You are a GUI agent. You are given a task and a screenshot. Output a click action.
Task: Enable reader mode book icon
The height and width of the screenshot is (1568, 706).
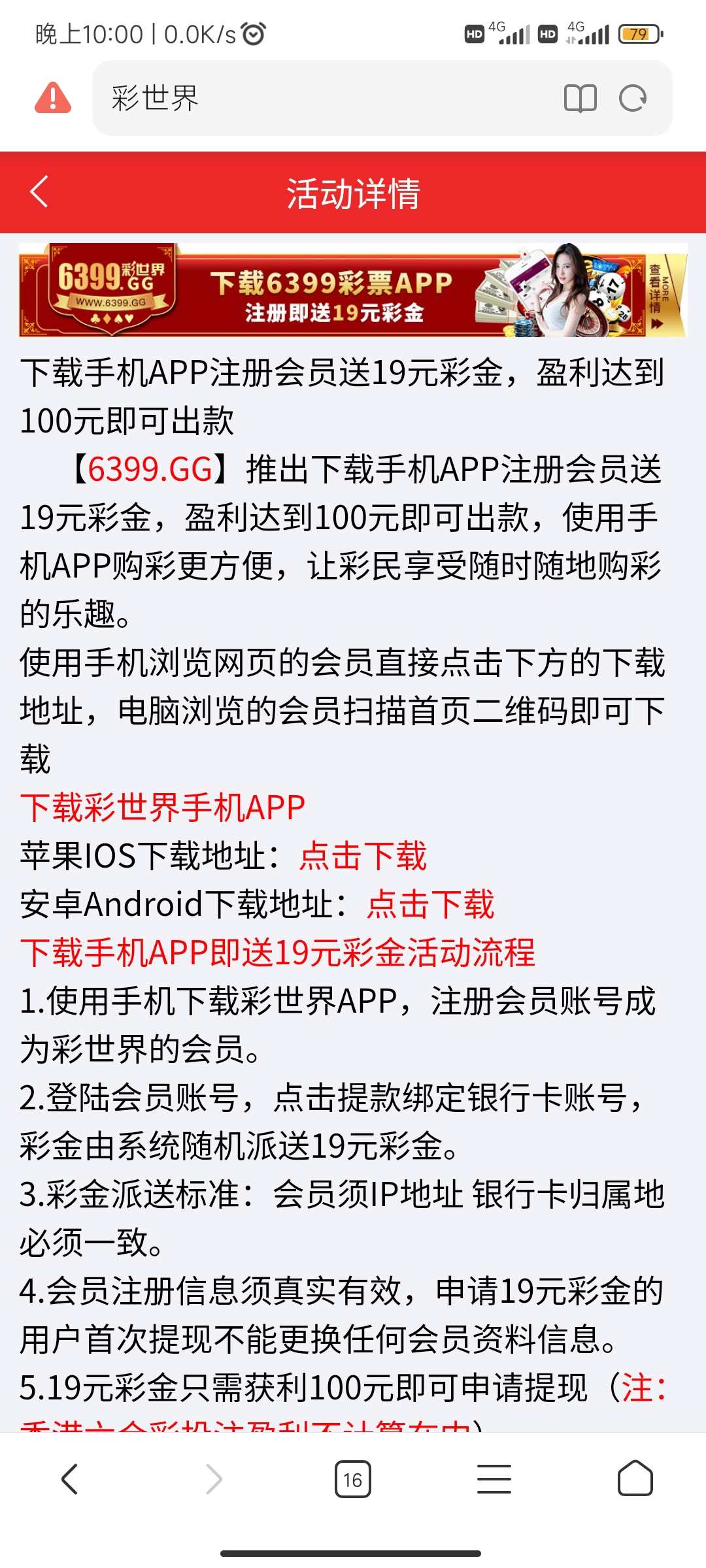pos(580,99)
